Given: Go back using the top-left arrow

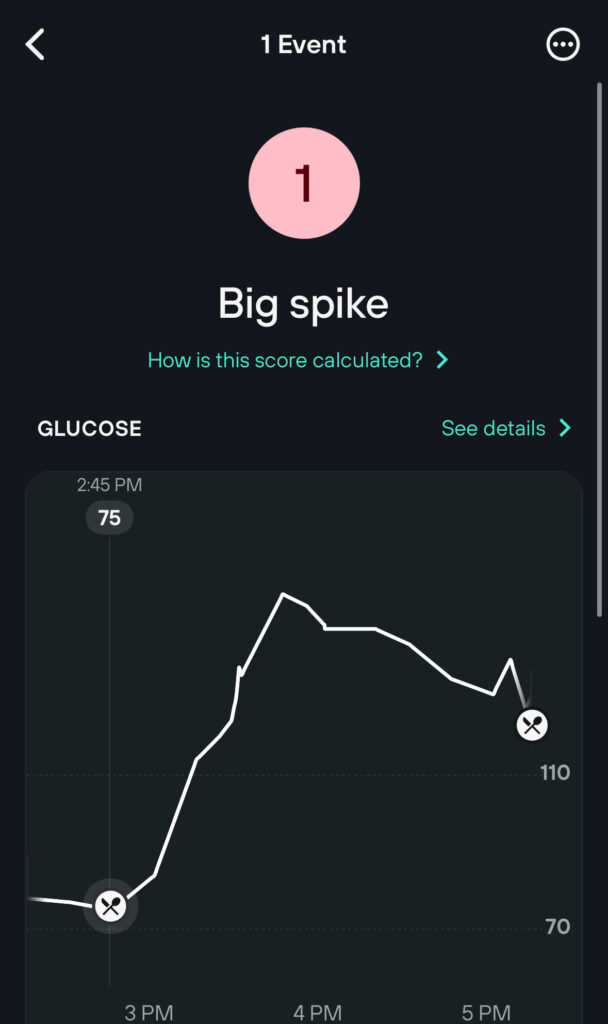Looking at the screenshot, I should [35, 44].
